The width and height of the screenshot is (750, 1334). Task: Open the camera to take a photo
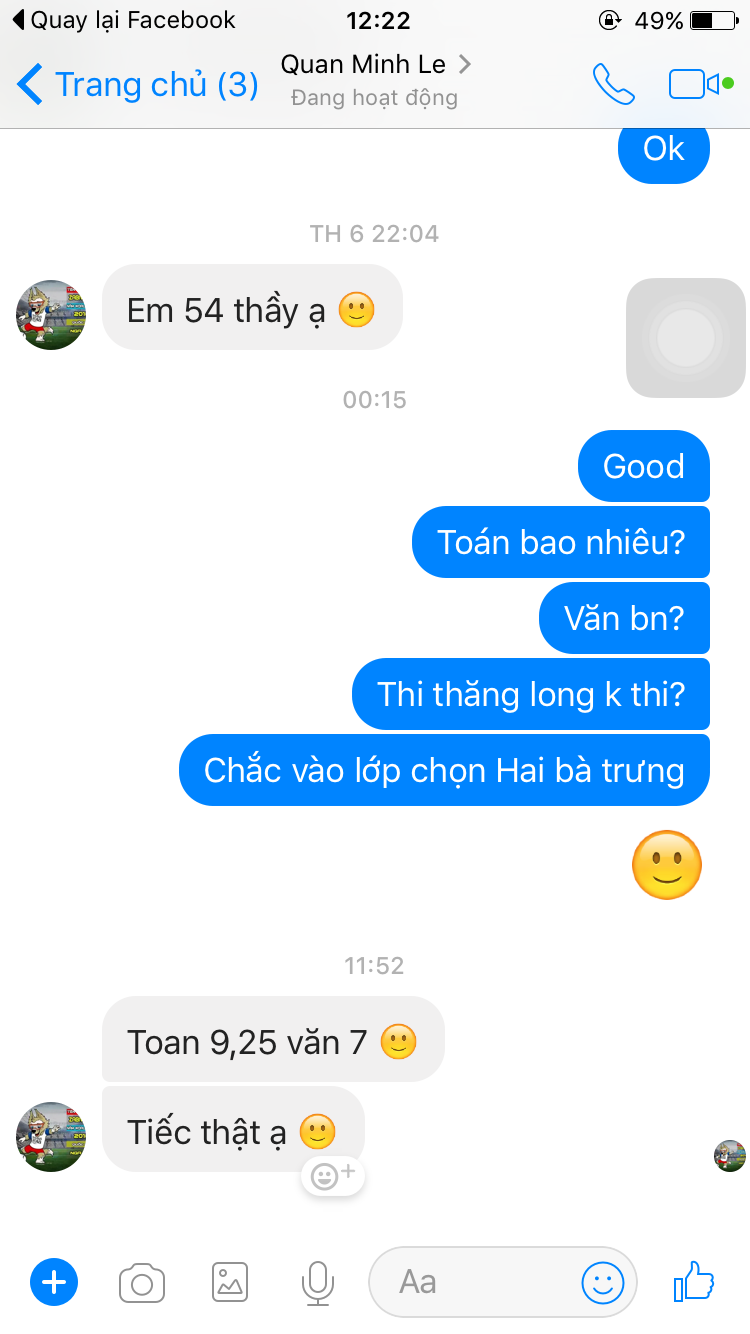click(142, 1283)
